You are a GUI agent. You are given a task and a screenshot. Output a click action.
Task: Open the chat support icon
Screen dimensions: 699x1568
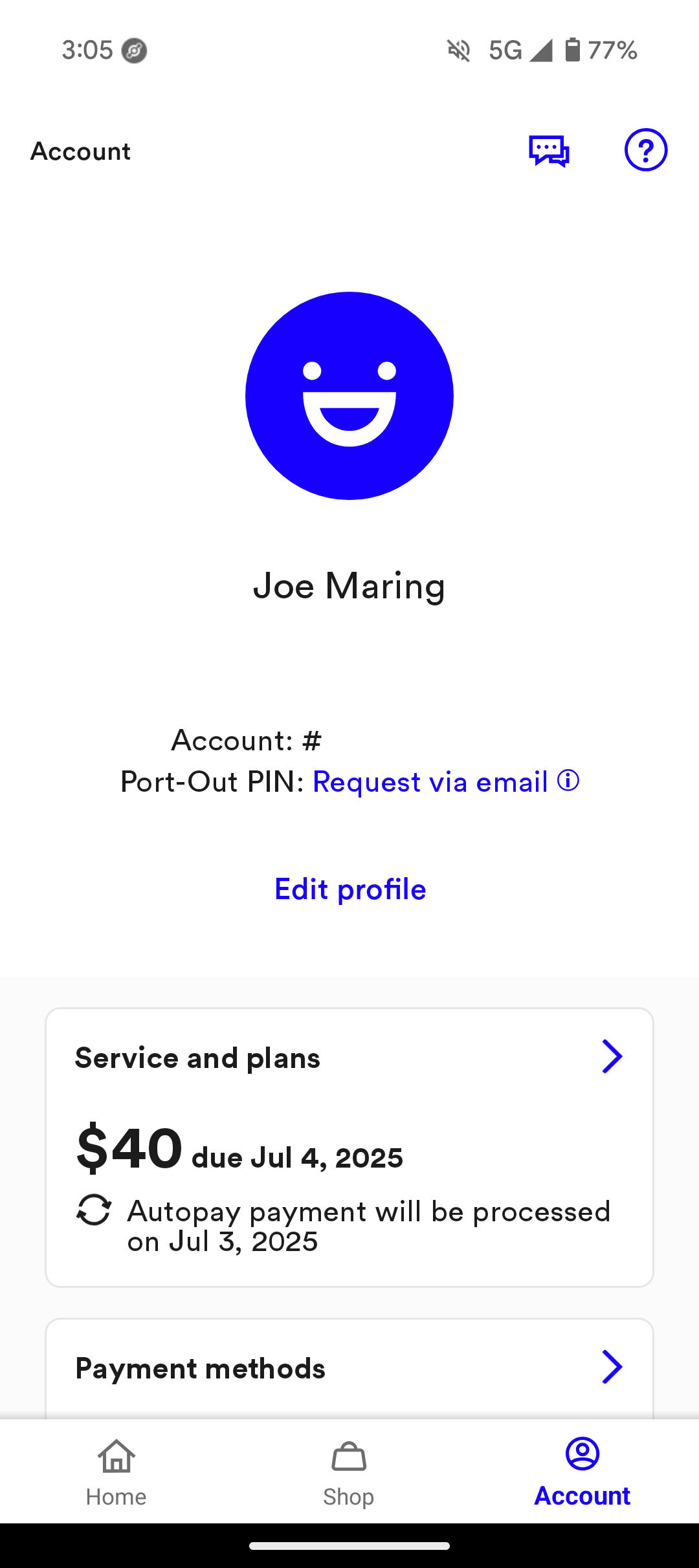[549, 151]
